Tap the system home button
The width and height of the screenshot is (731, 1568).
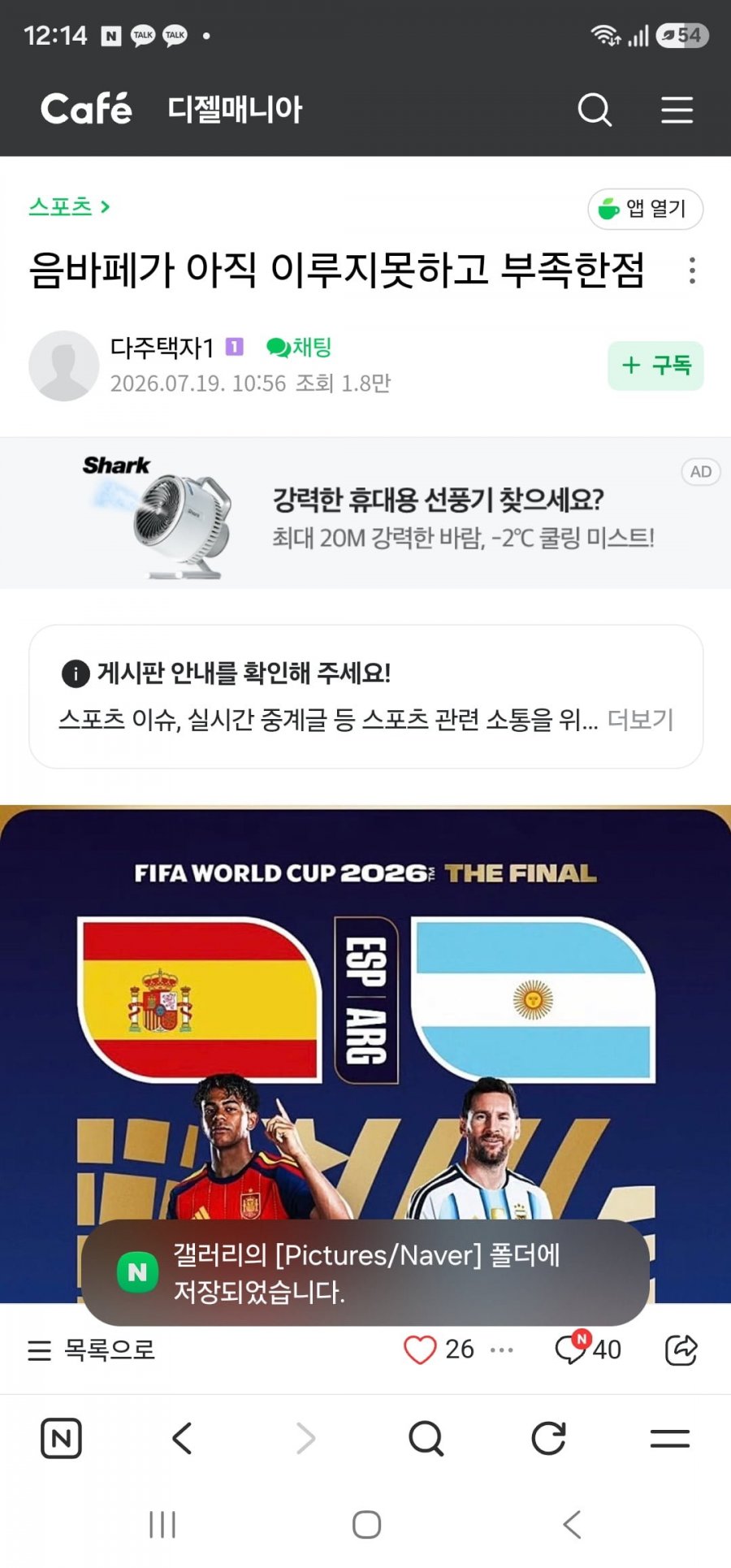[x=366, y=1525]
